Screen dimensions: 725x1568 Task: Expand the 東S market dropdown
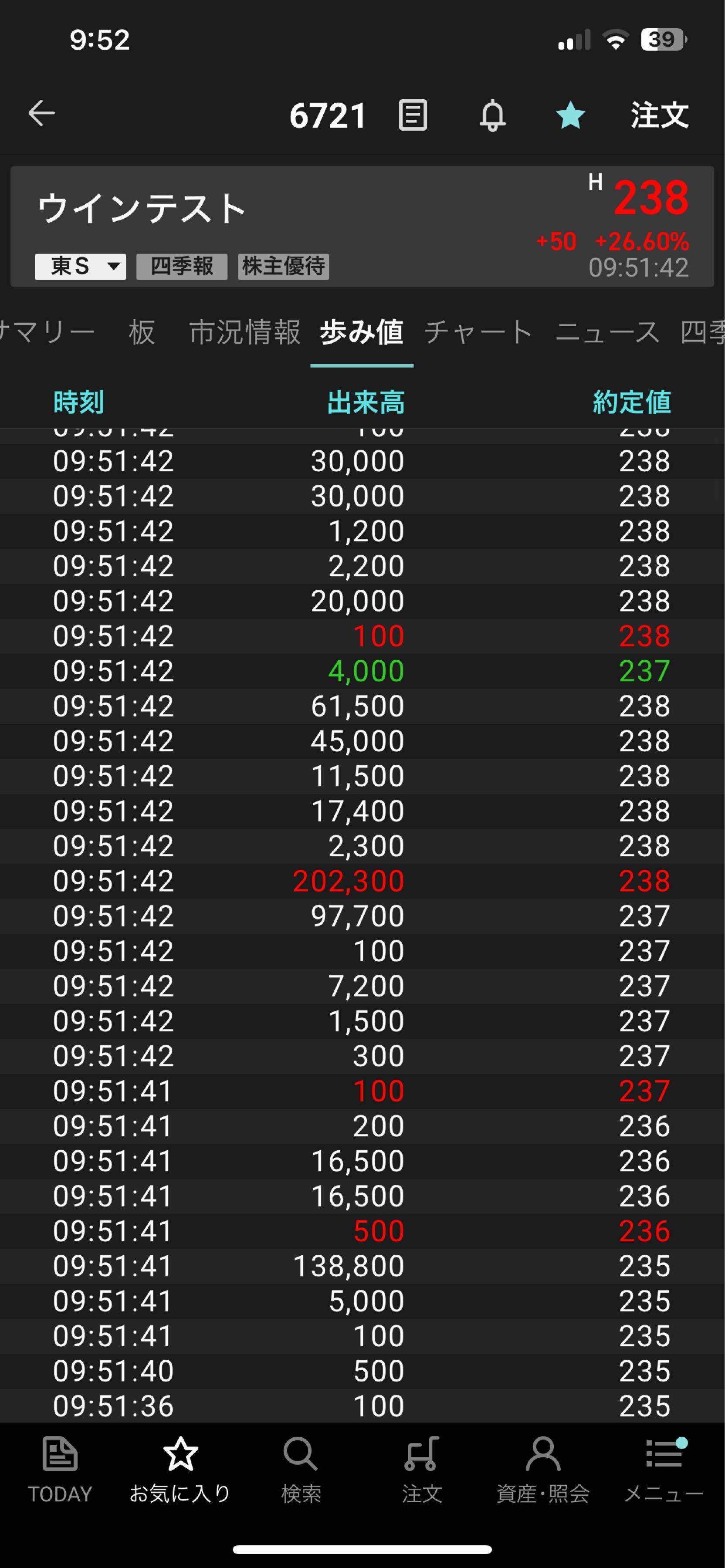click(80, 267)
